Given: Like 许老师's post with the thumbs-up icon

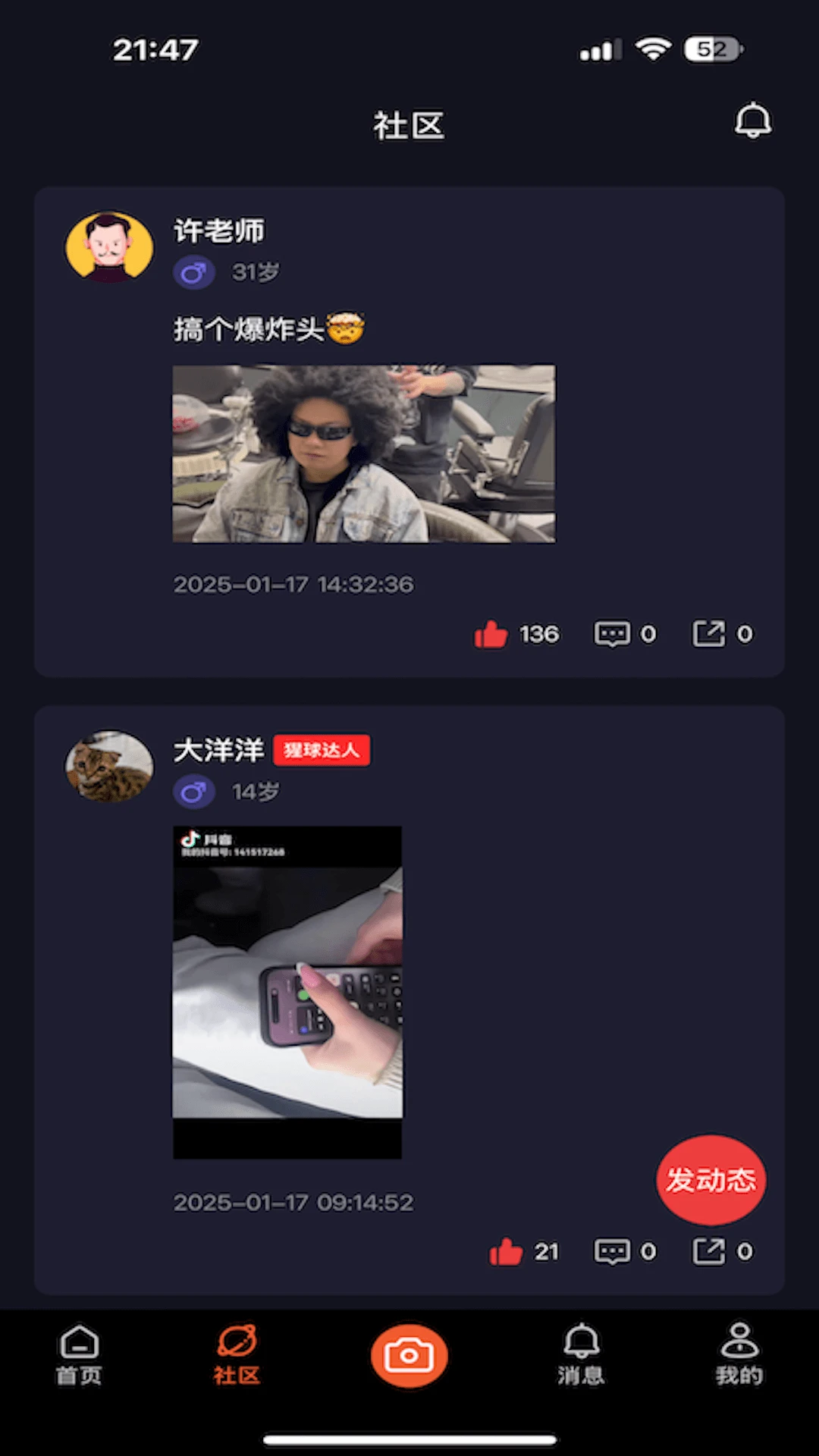Looking at the screenshot, I should [490, 634].
